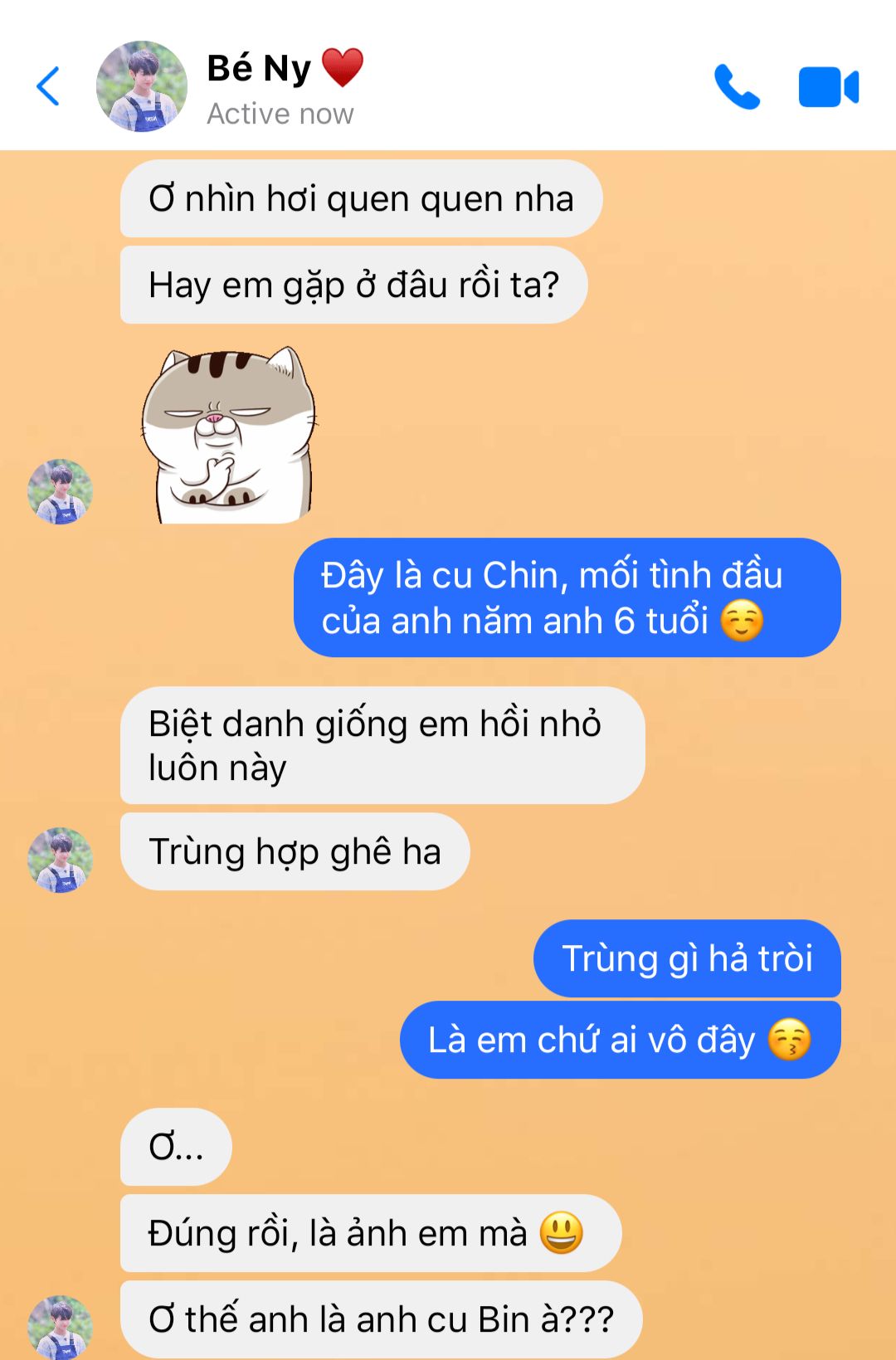Start a video call with Bé Ny
896x1360 pixels.
(x=828, y=87)
